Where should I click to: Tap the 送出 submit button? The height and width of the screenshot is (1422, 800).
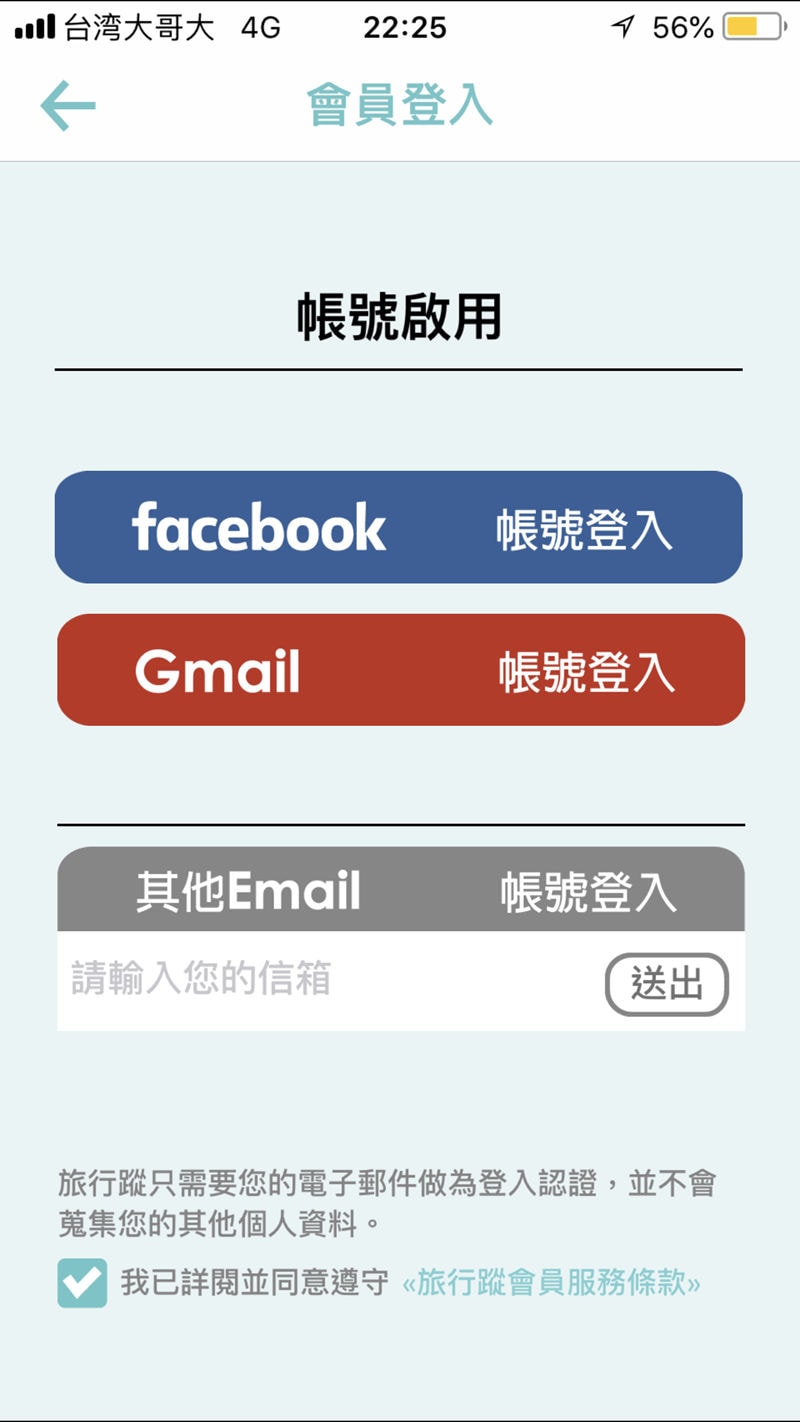[x=667, y=984]
